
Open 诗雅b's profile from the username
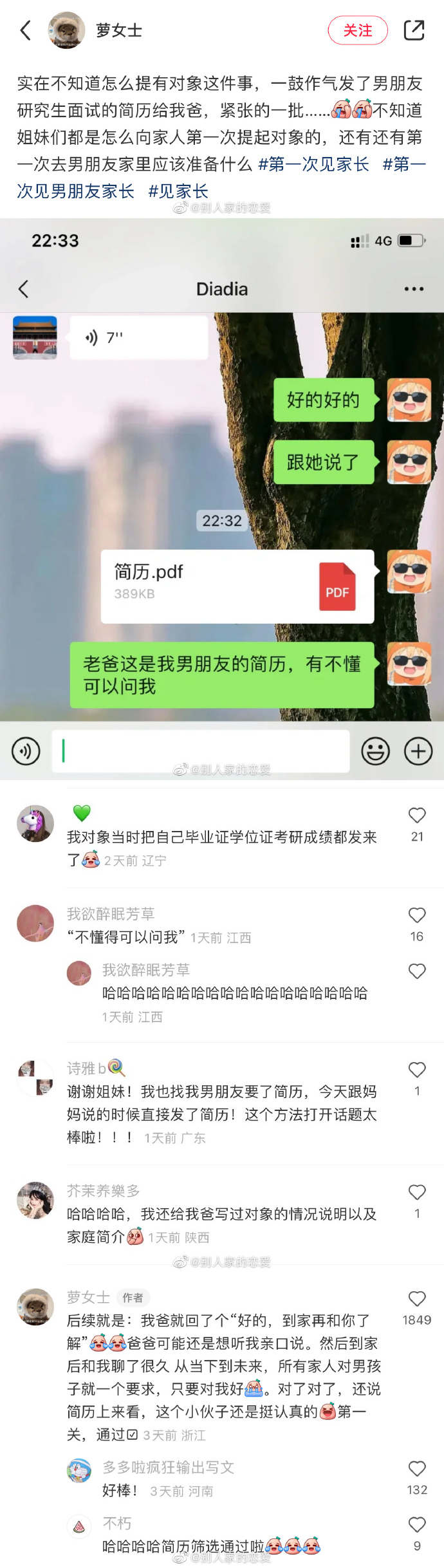point(86,1069)
